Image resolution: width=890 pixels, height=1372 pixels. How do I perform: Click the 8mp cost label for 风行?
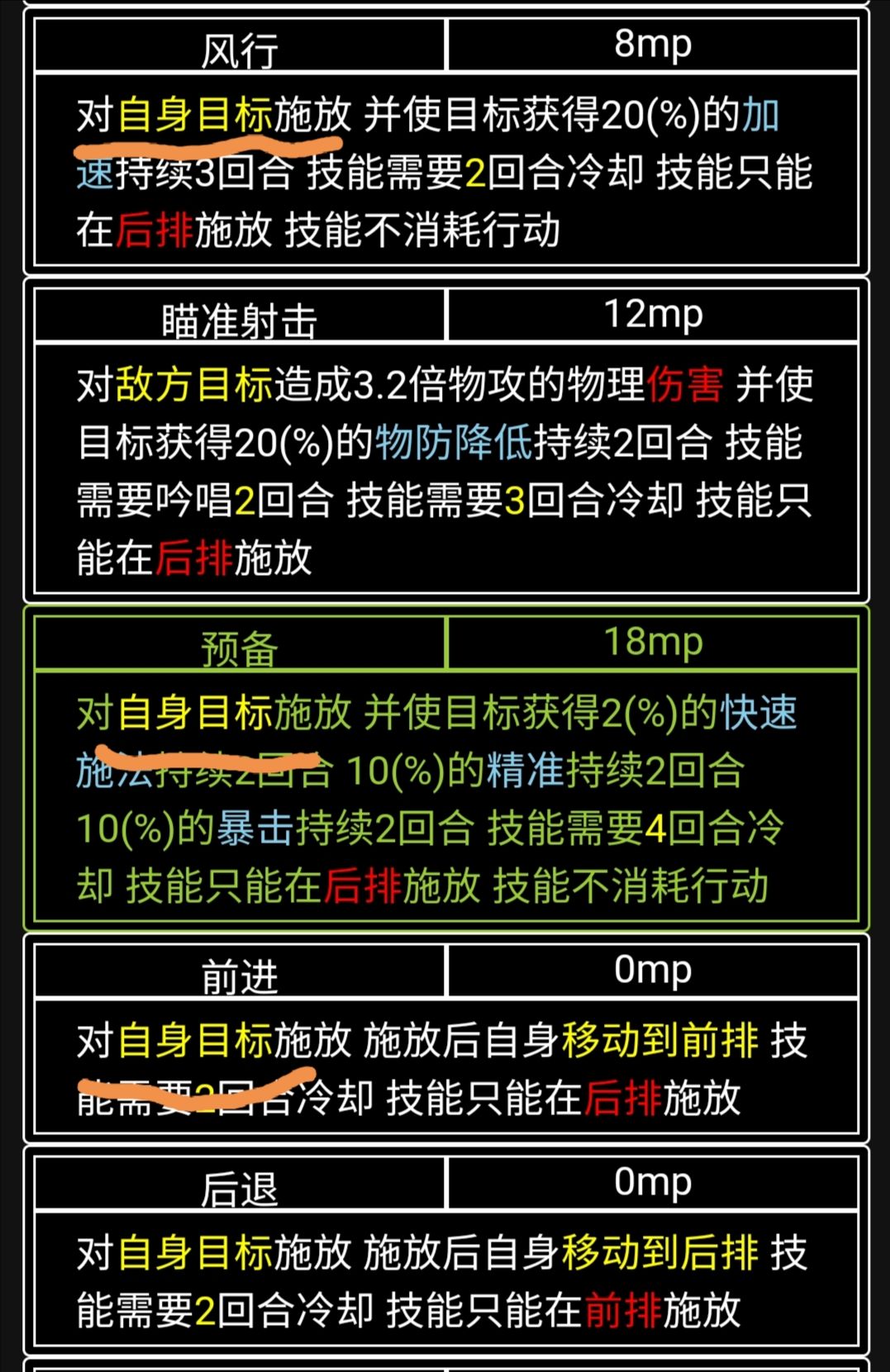652,44
